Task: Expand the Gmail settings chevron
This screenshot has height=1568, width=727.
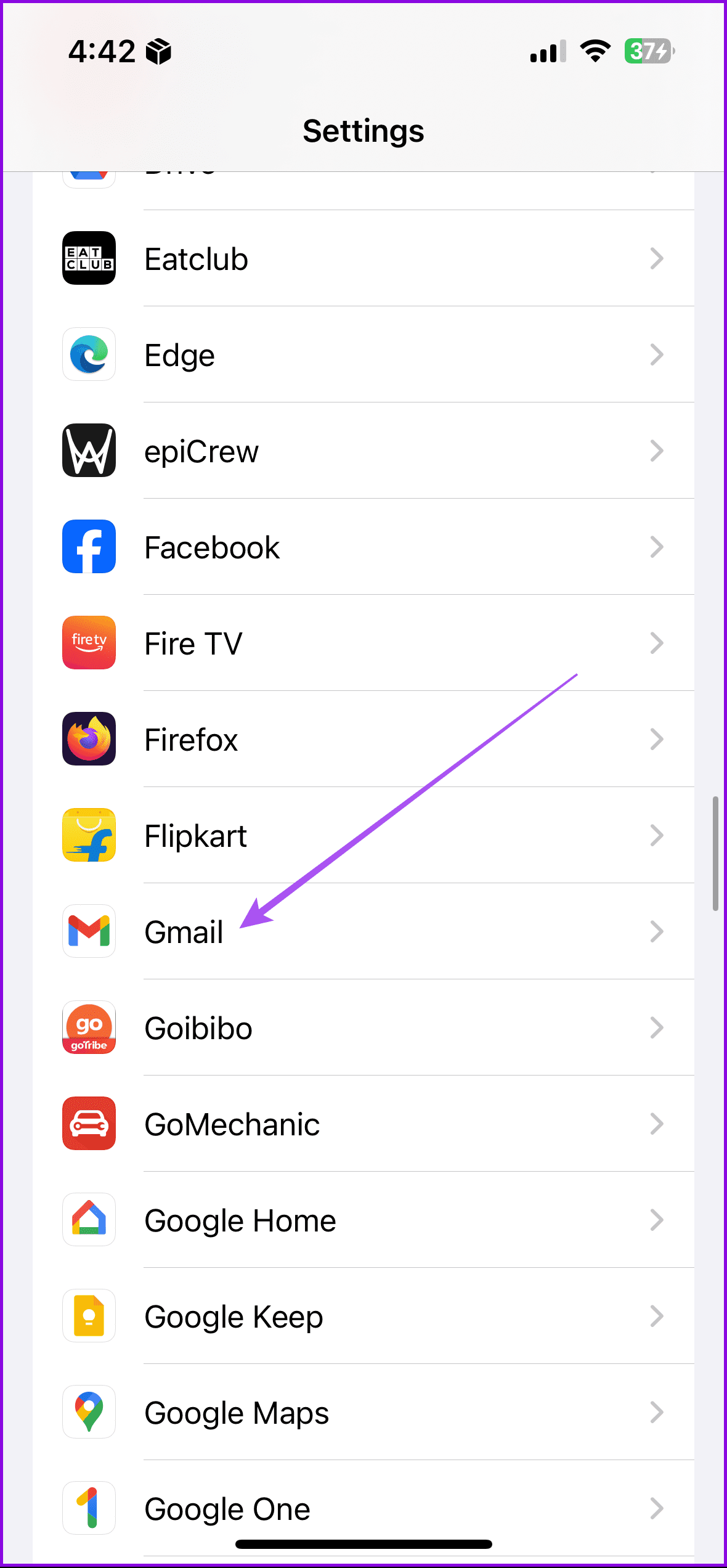Action: pos(657,932)
